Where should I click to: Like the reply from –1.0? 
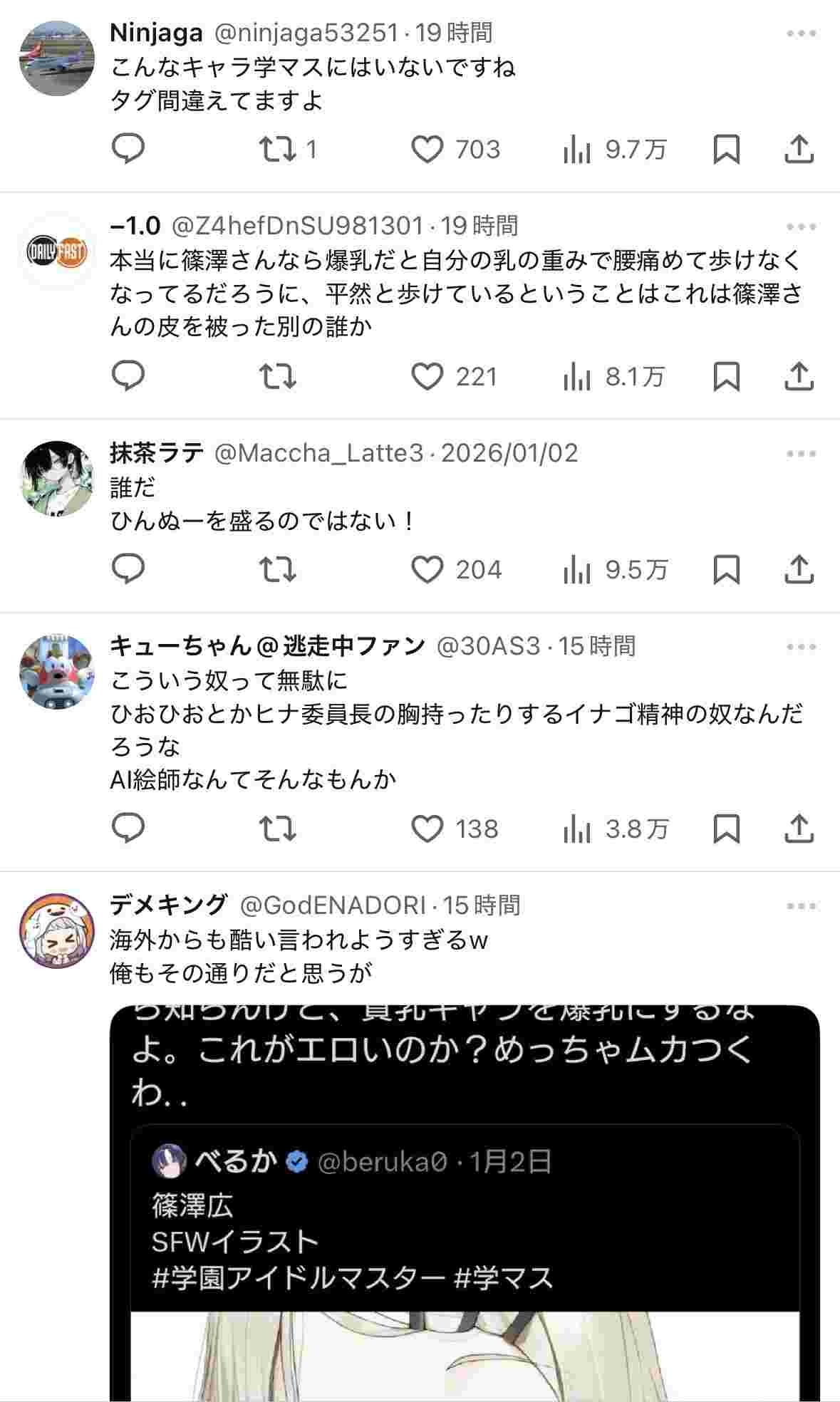pos(427,377)
